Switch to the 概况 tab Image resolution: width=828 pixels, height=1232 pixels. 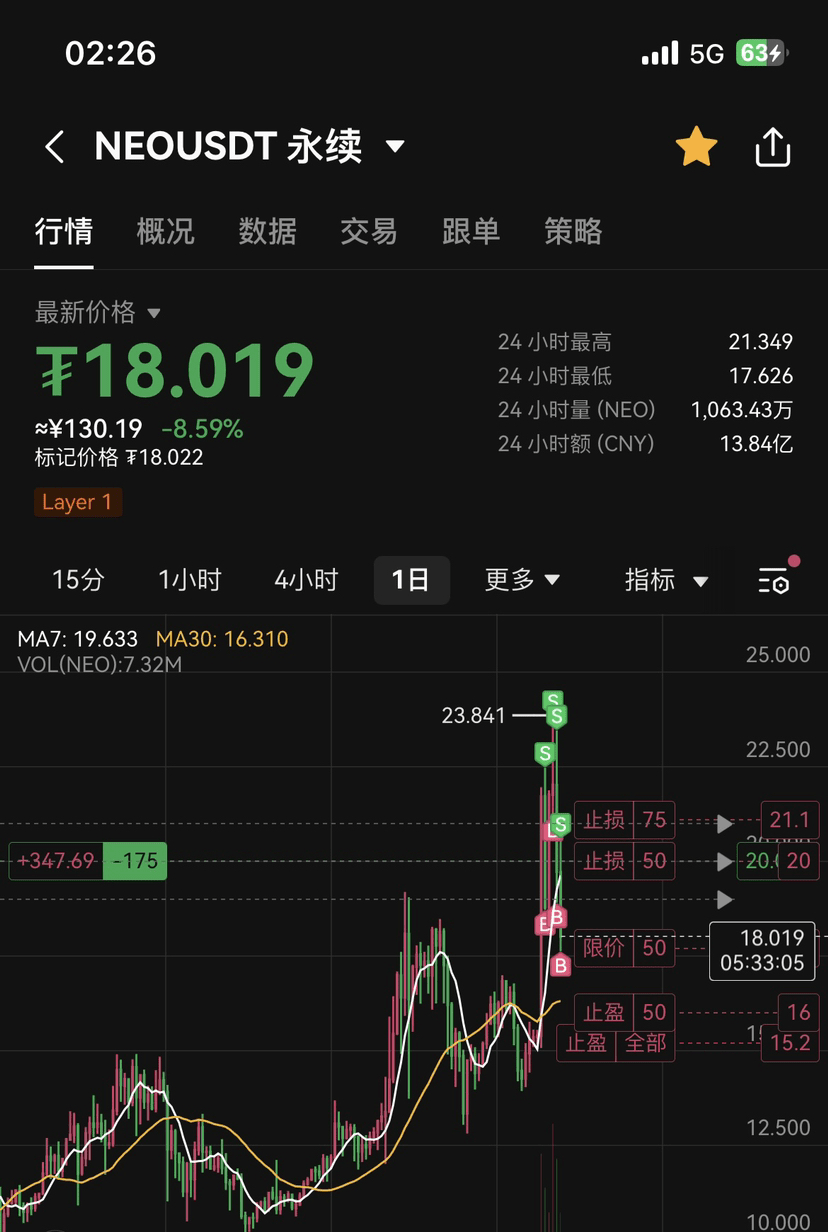click(x=166, y=232)
